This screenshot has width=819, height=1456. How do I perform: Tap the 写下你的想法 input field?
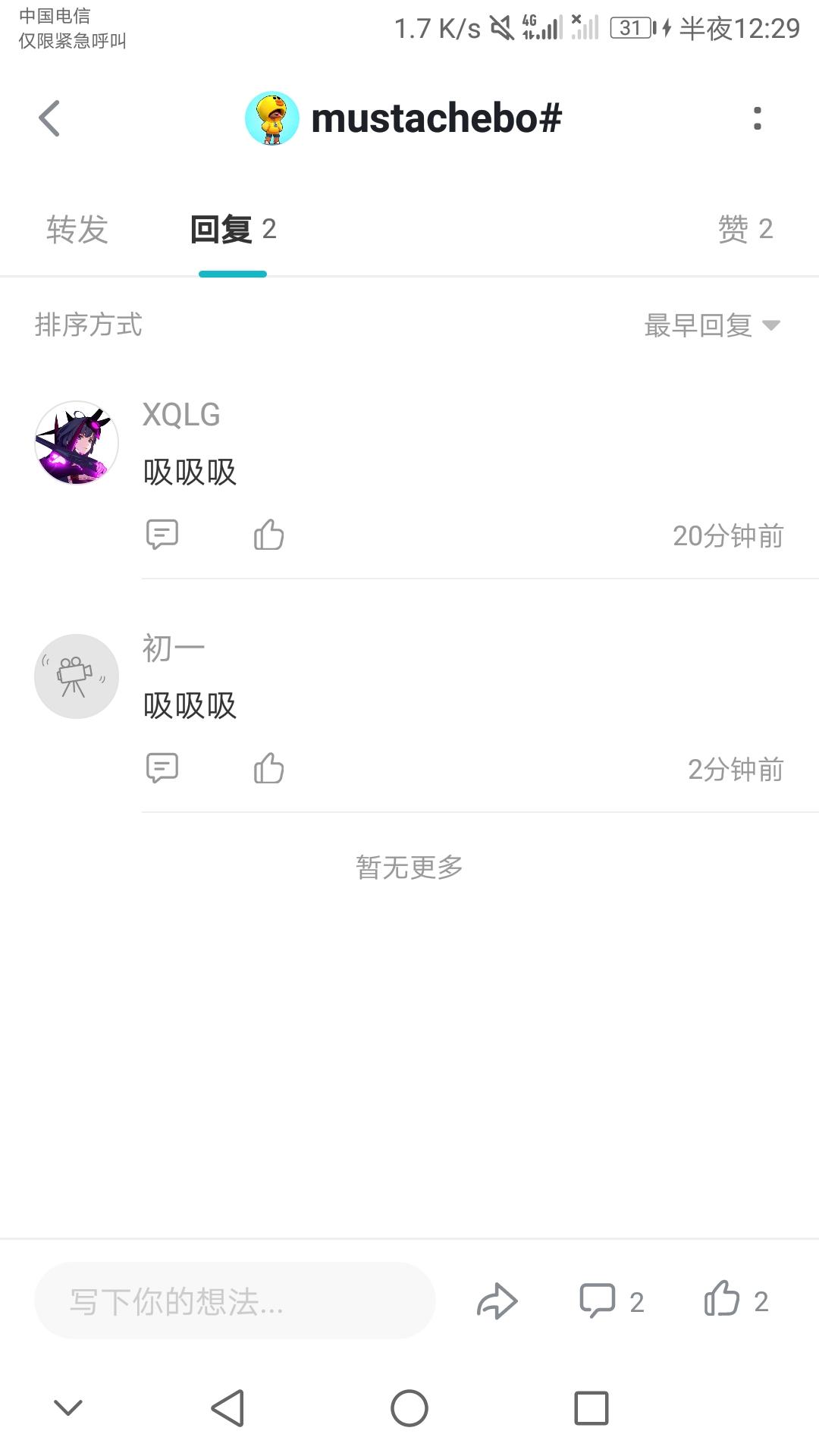(235, 1301)
